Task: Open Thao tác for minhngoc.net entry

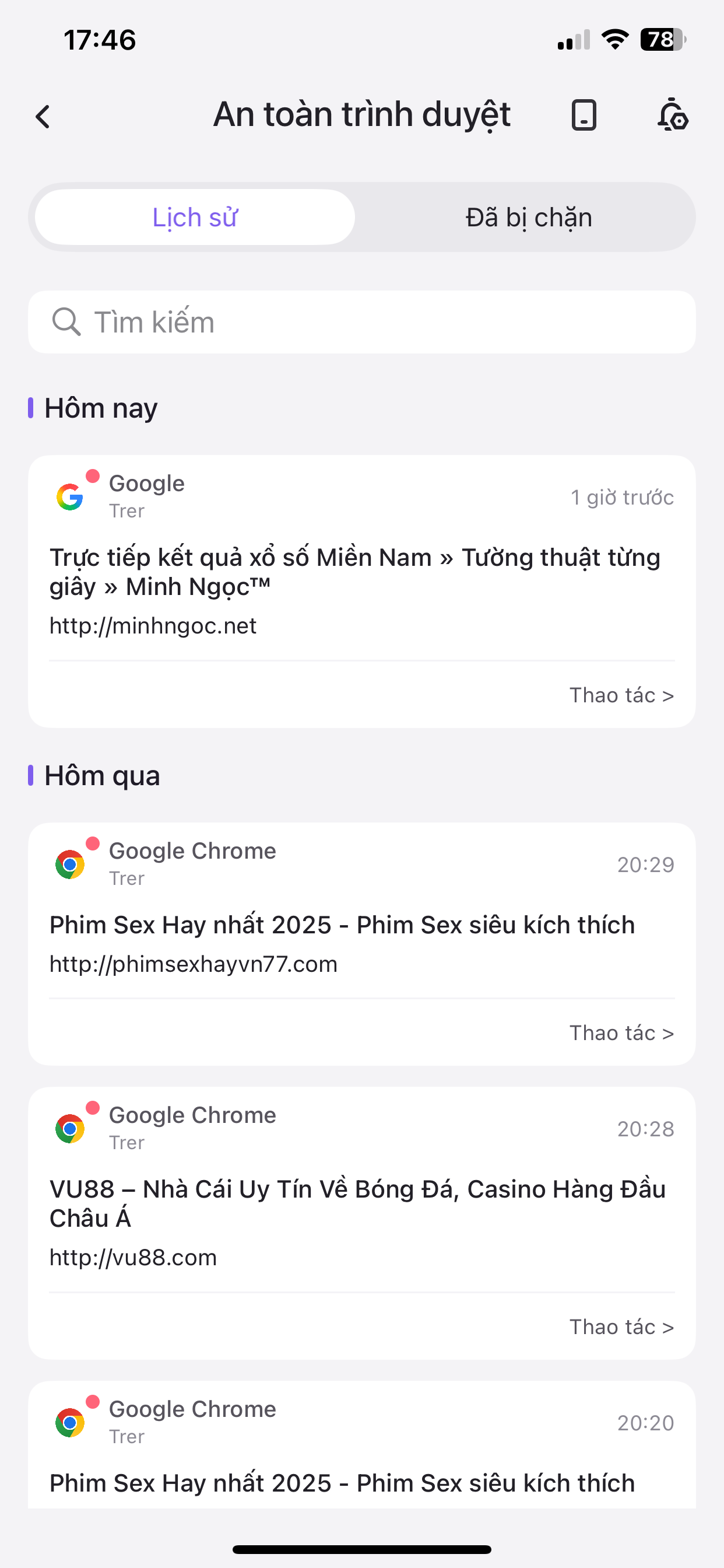Action: pyautogui.click(x=621, y=695)
